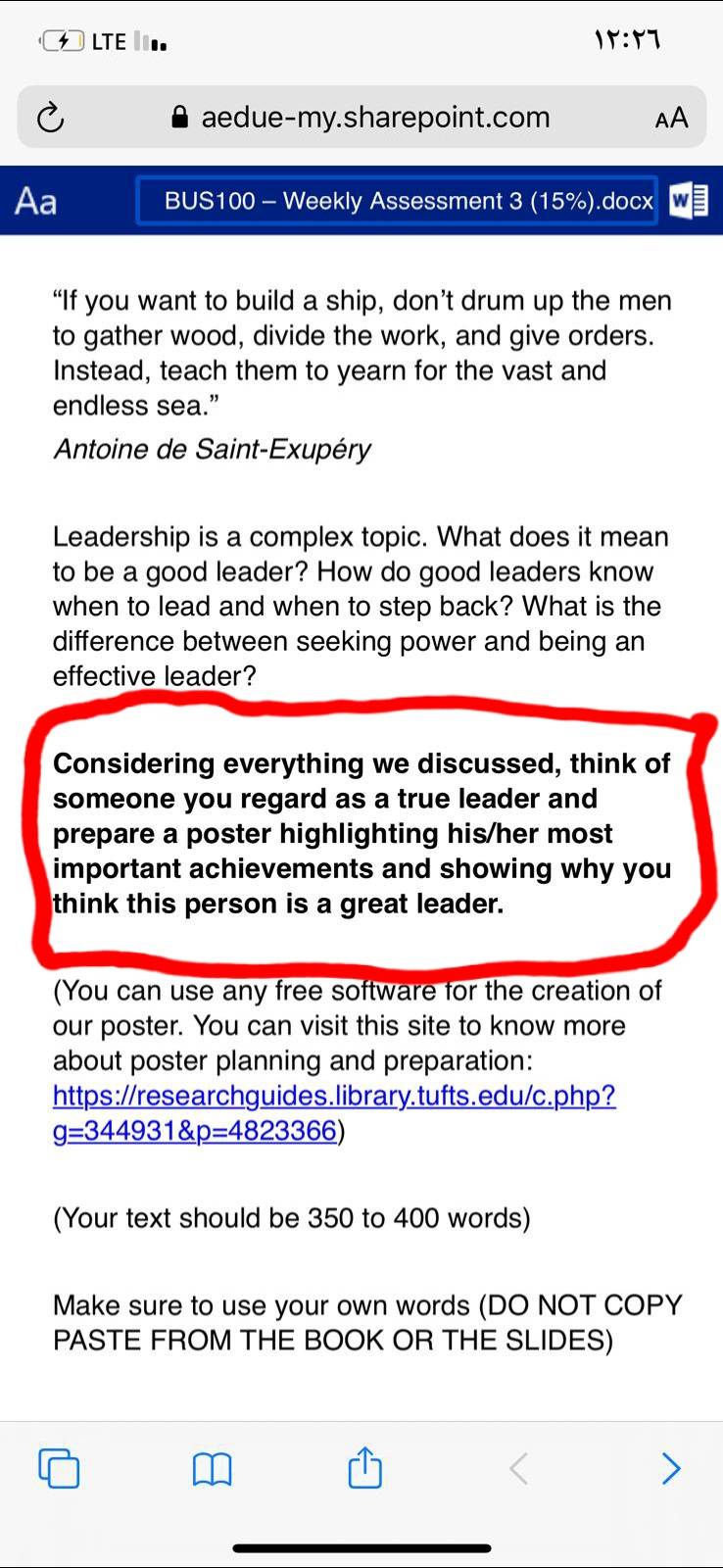The height and width of the screenshot is (1568, 723).
Task: Reload the page with the refresh icon
Action: [50, 119]
